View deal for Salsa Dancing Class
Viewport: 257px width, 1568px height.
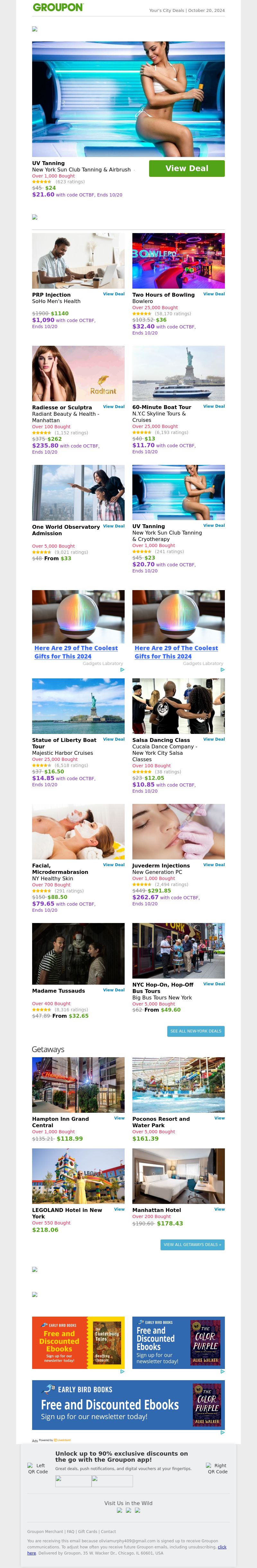click(214, 740)
